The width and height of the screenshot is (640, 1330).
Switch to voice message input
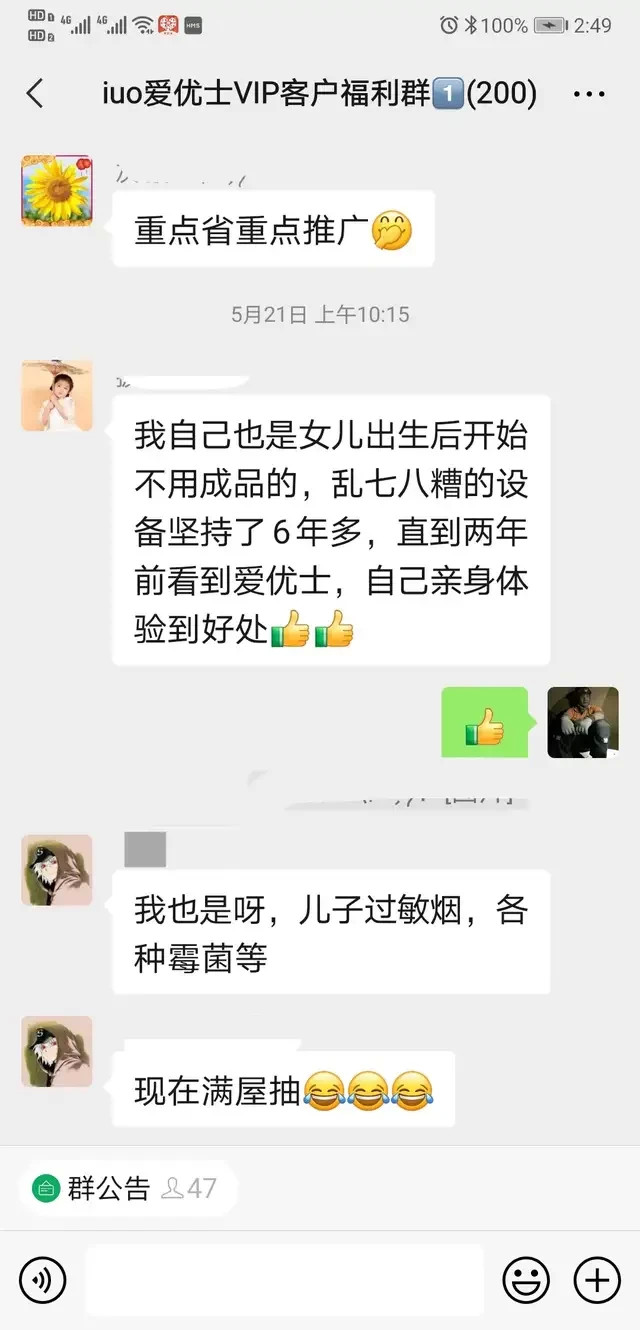click(42, 1279)
